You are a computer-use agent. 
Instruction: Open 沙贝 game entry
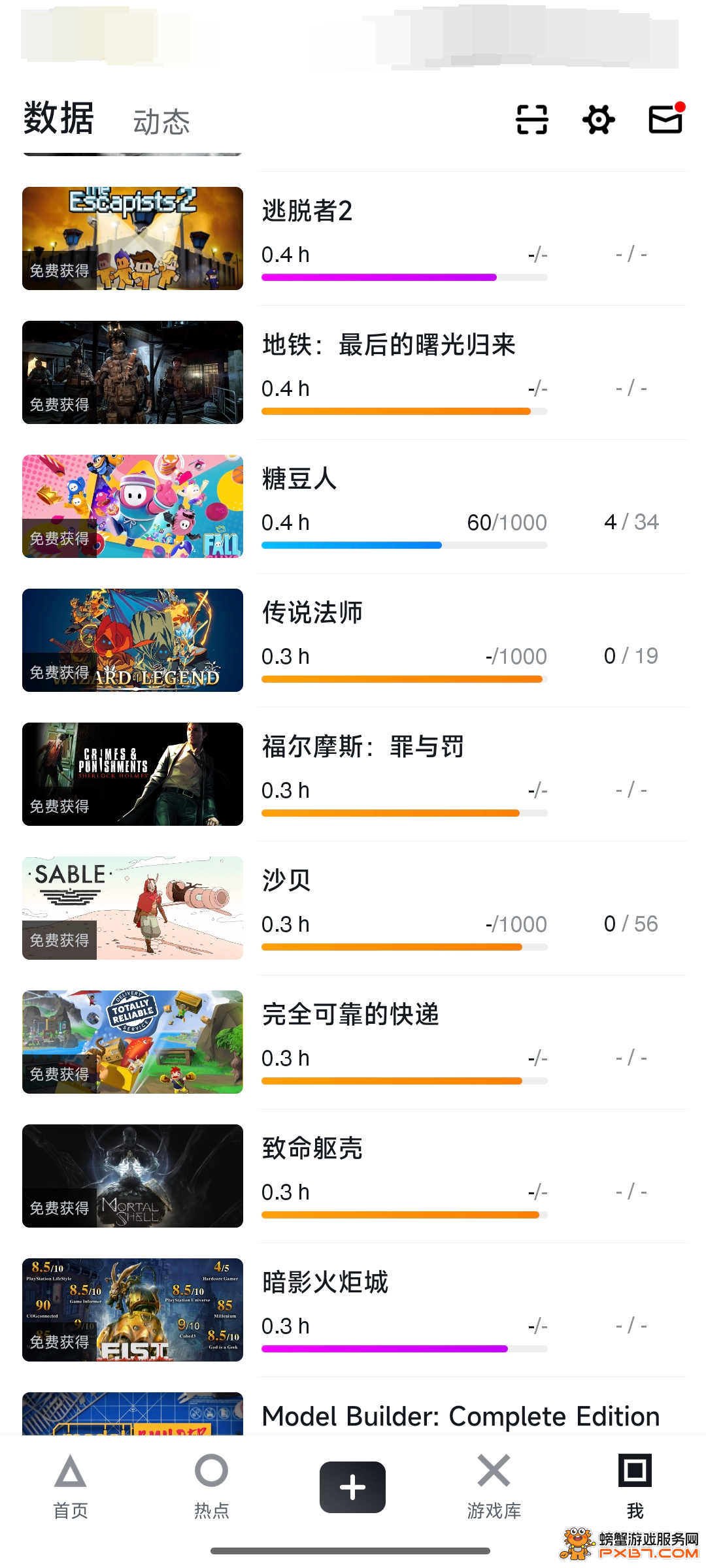[x=355, y=908]
